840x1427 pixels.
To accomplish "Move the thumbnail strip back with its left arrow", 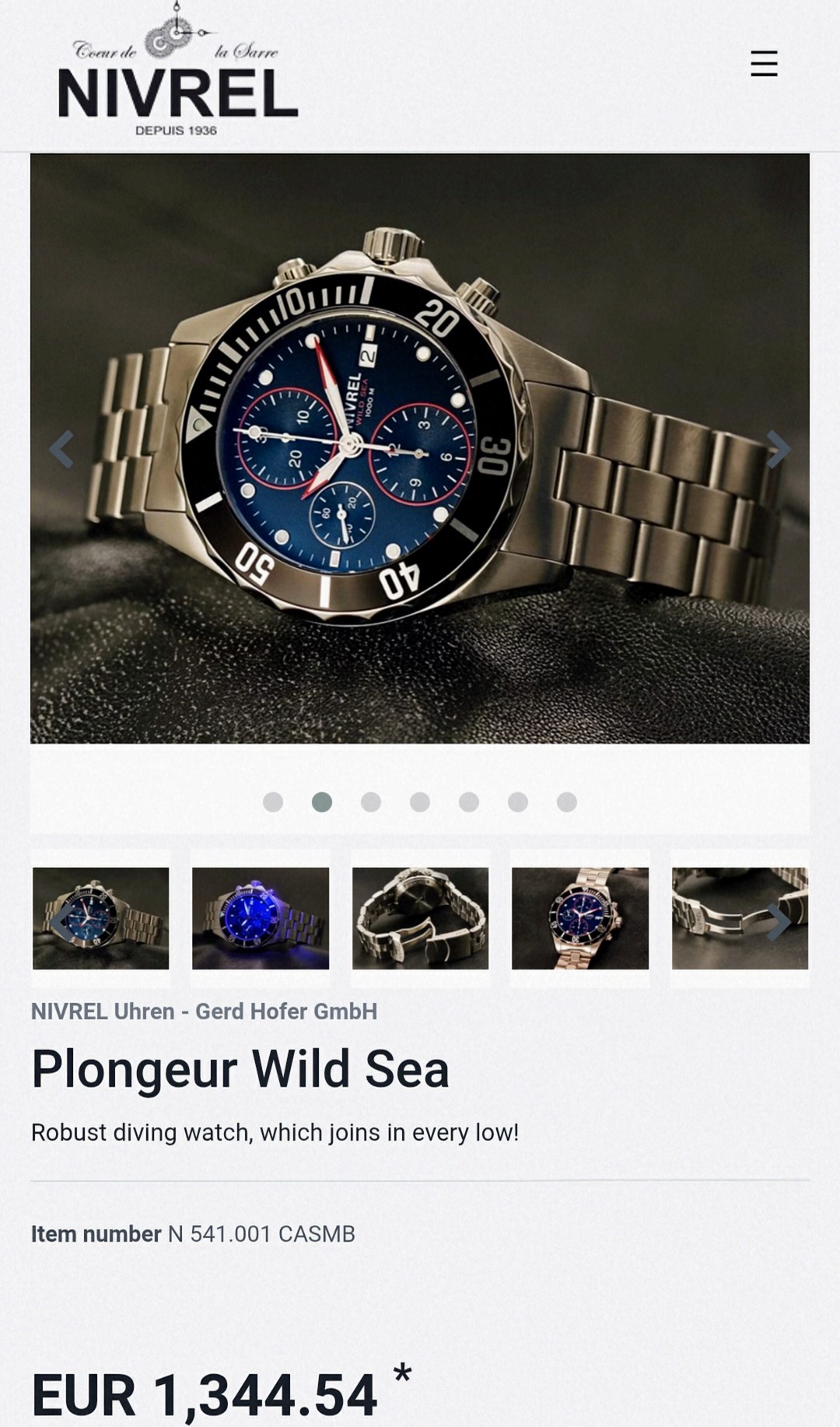I will point(61,923).
